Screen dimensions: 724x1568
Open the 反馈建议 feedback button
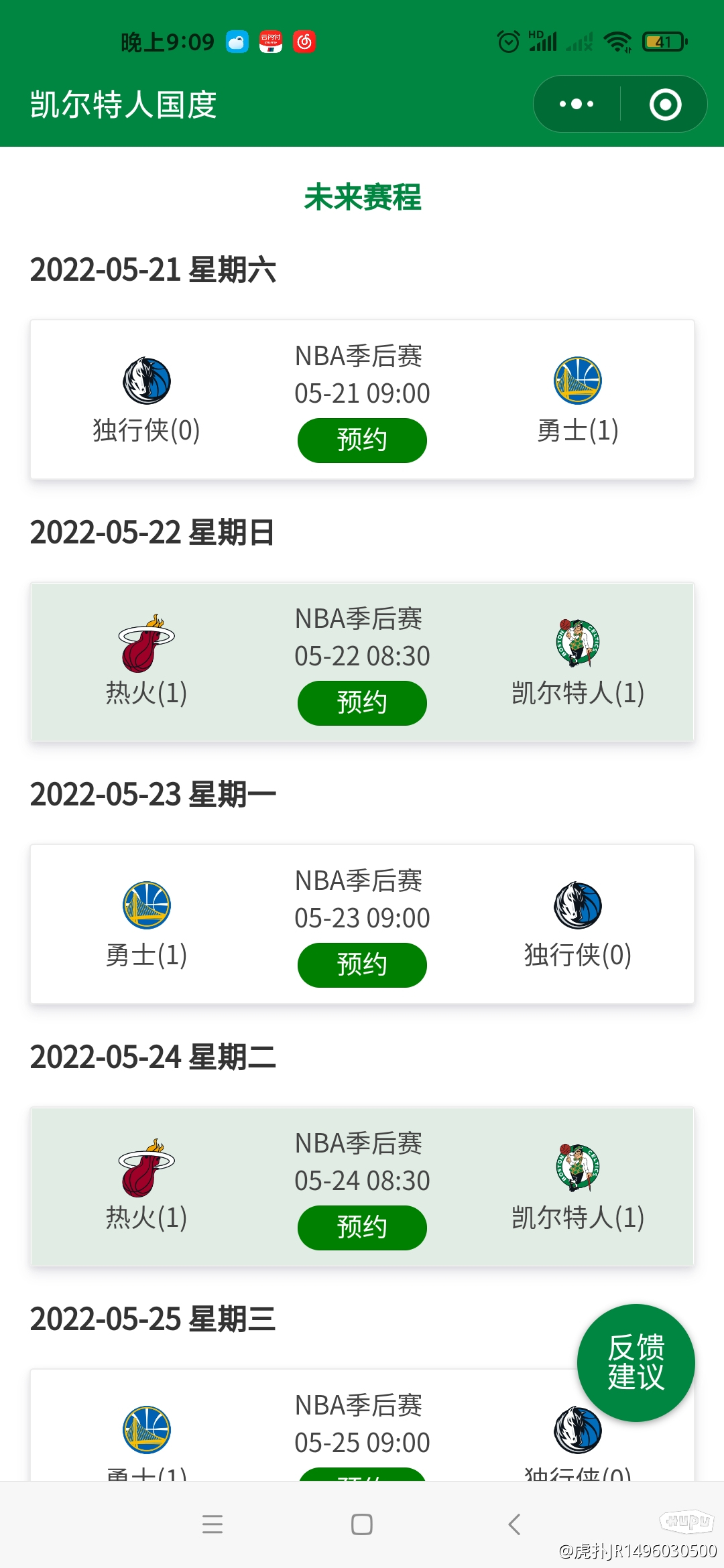[x=636, y=1362]
